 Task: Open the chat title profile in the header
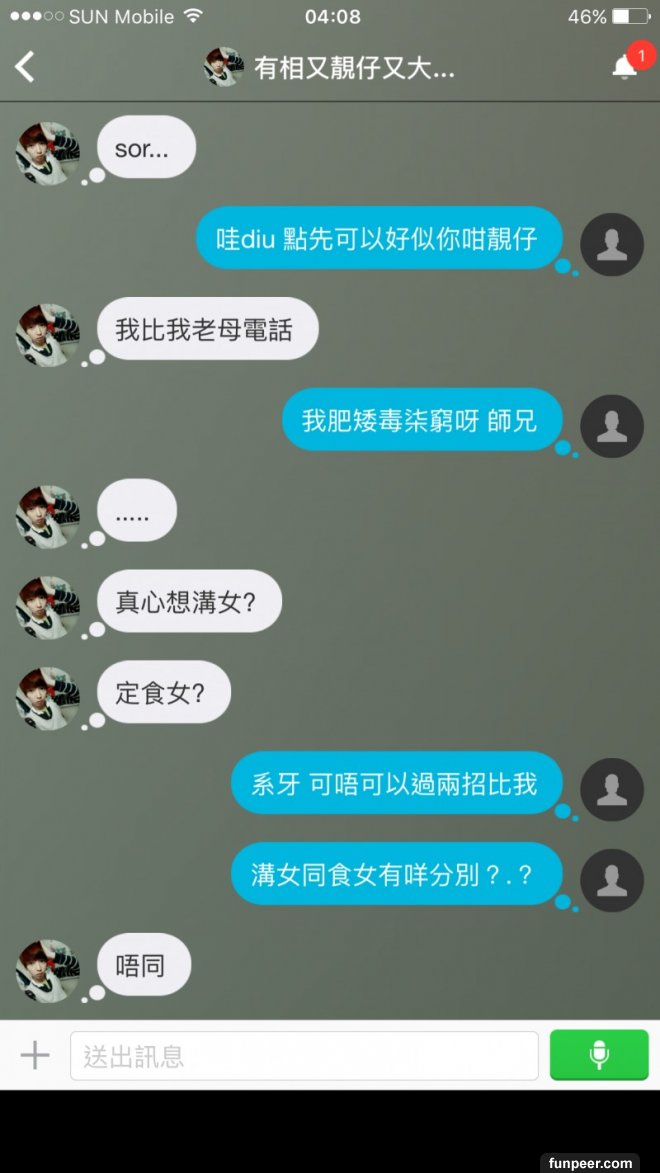(x=330, y=67)
